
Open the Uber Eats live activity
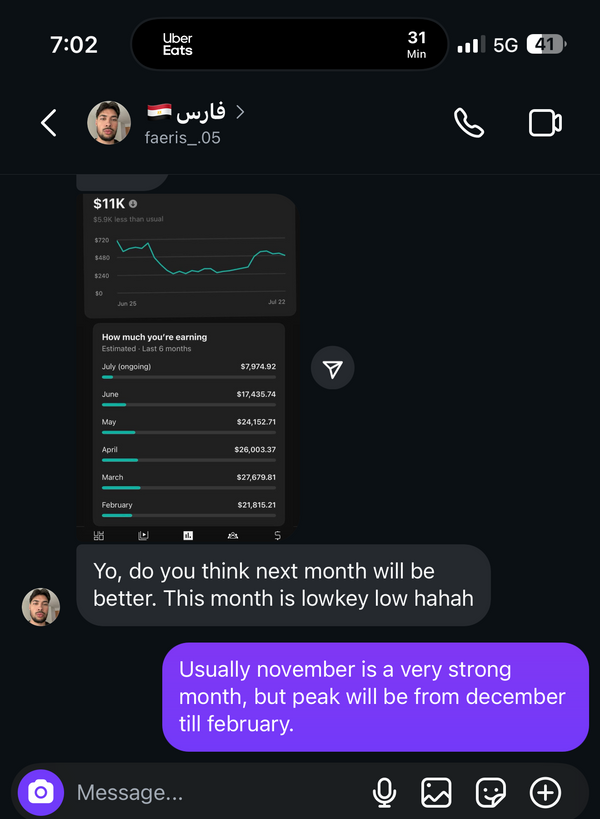(x=290, y=45)
